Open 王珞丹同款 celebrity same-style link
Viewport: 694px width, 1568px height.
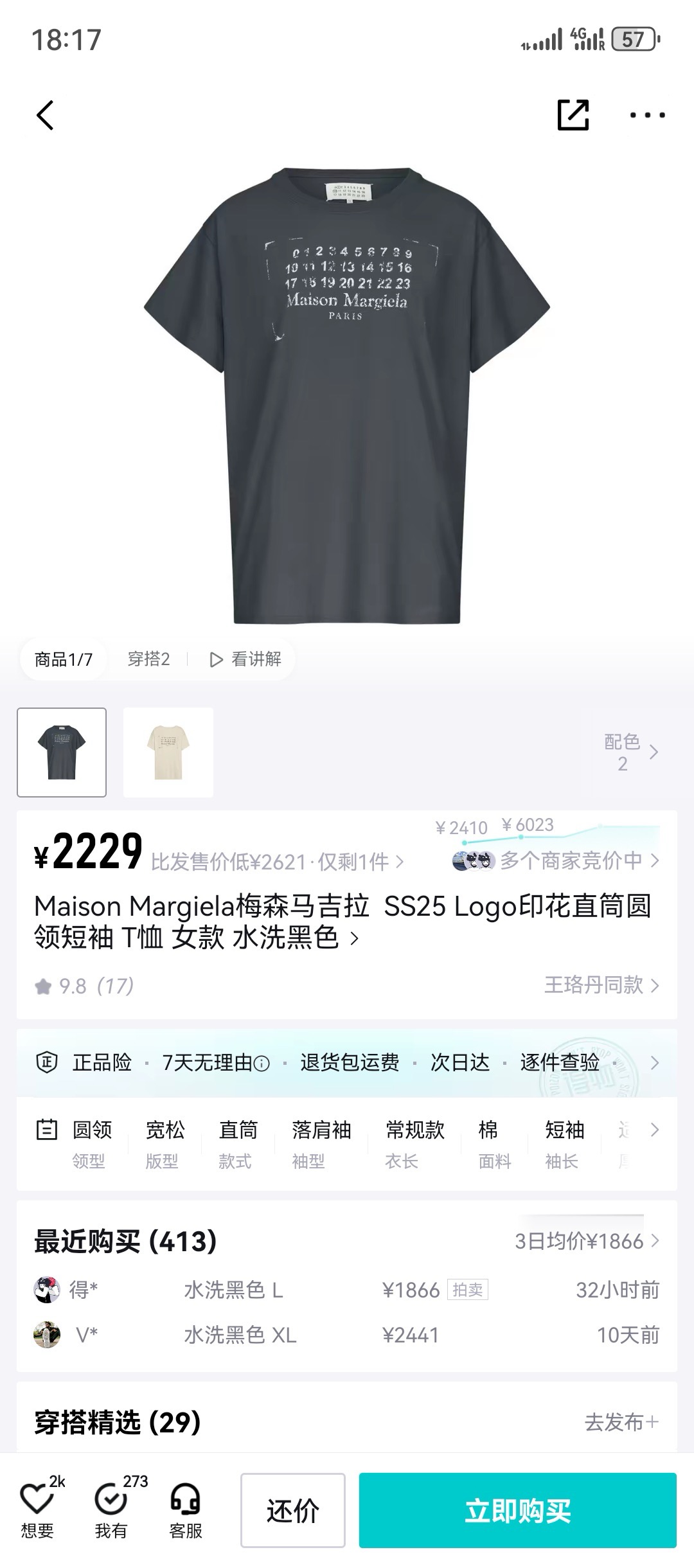click(x=601, y=985)
